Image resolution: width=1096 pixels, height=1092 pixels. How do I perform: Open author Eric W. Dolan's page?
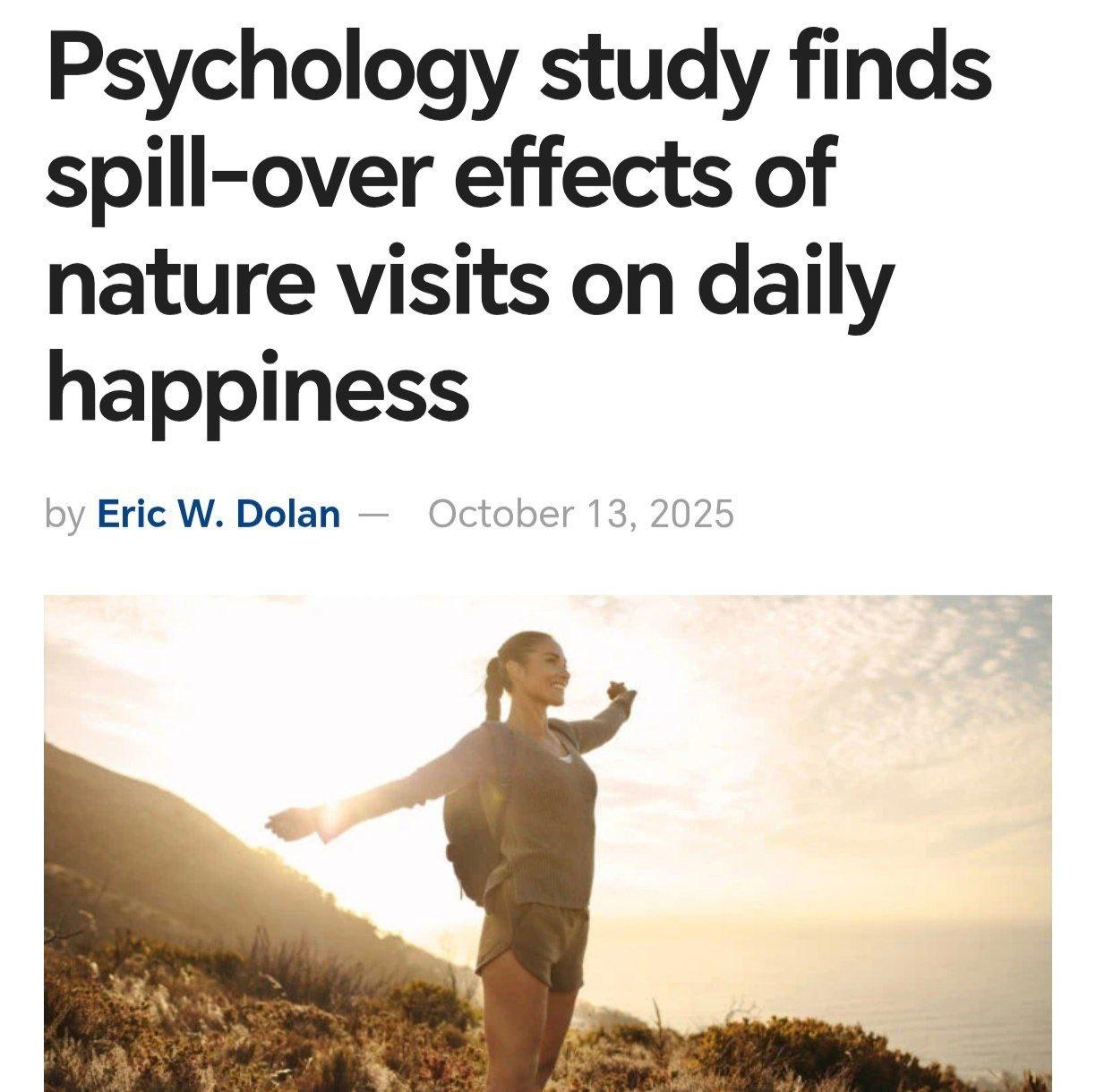(218, 515)
